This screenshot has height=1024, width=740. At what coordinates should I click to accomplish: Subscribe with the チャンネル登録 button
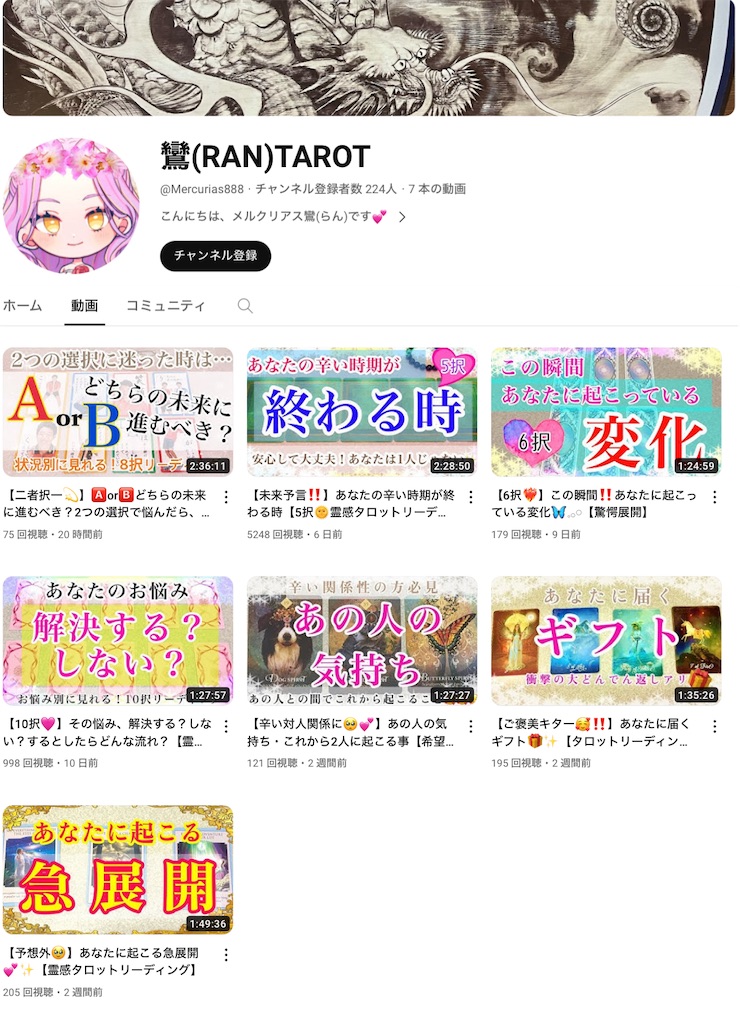point(215,256)
